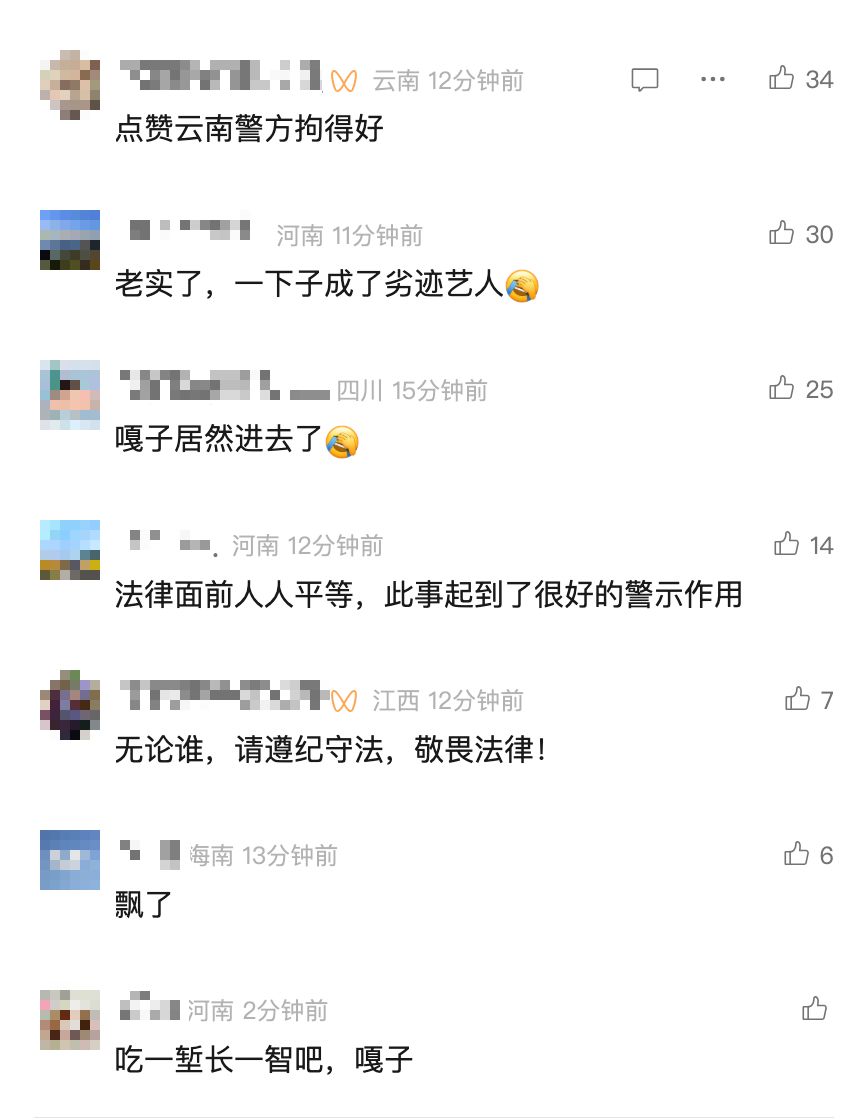
Task: Open more options for the 云南 comment
Action: (712, 79)
